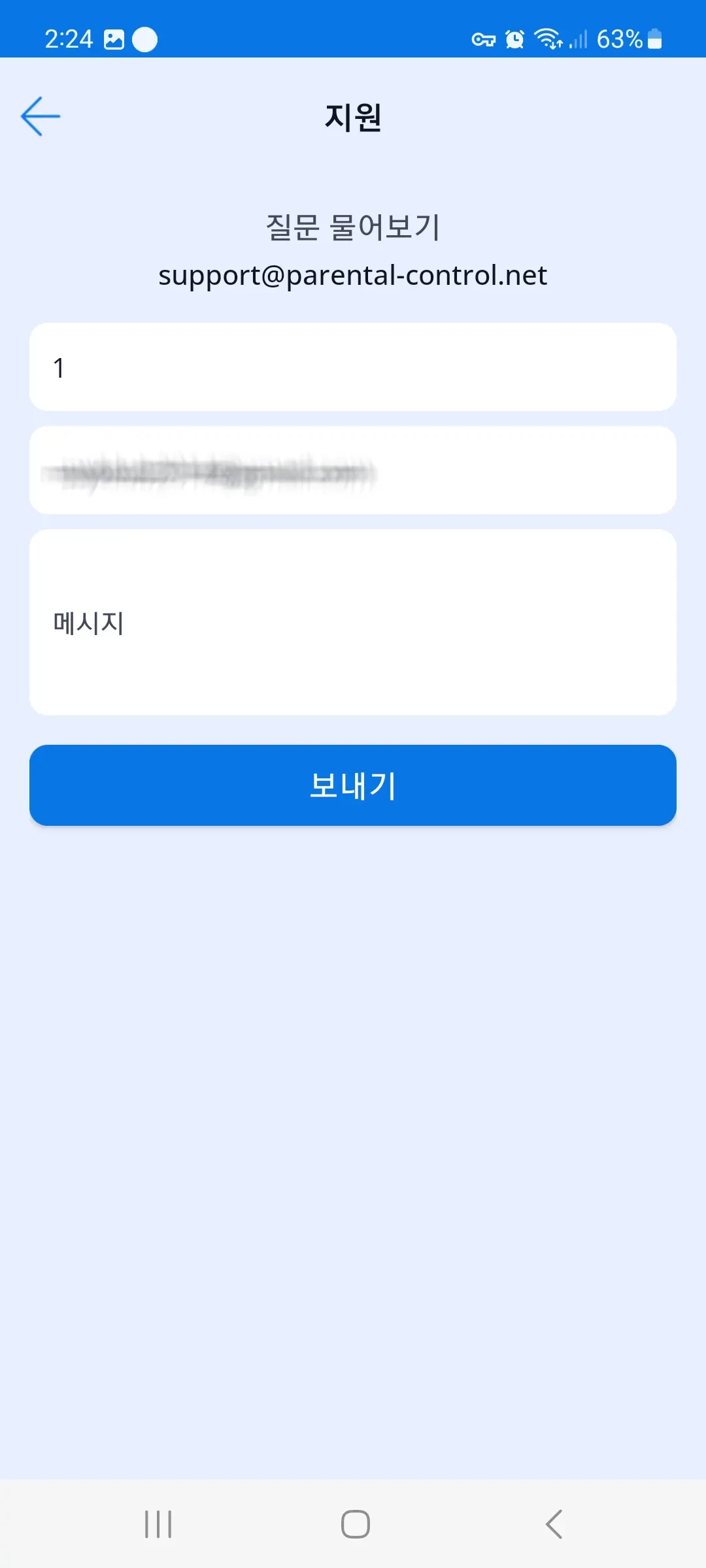Send the request with 보내기

point(353,785)
